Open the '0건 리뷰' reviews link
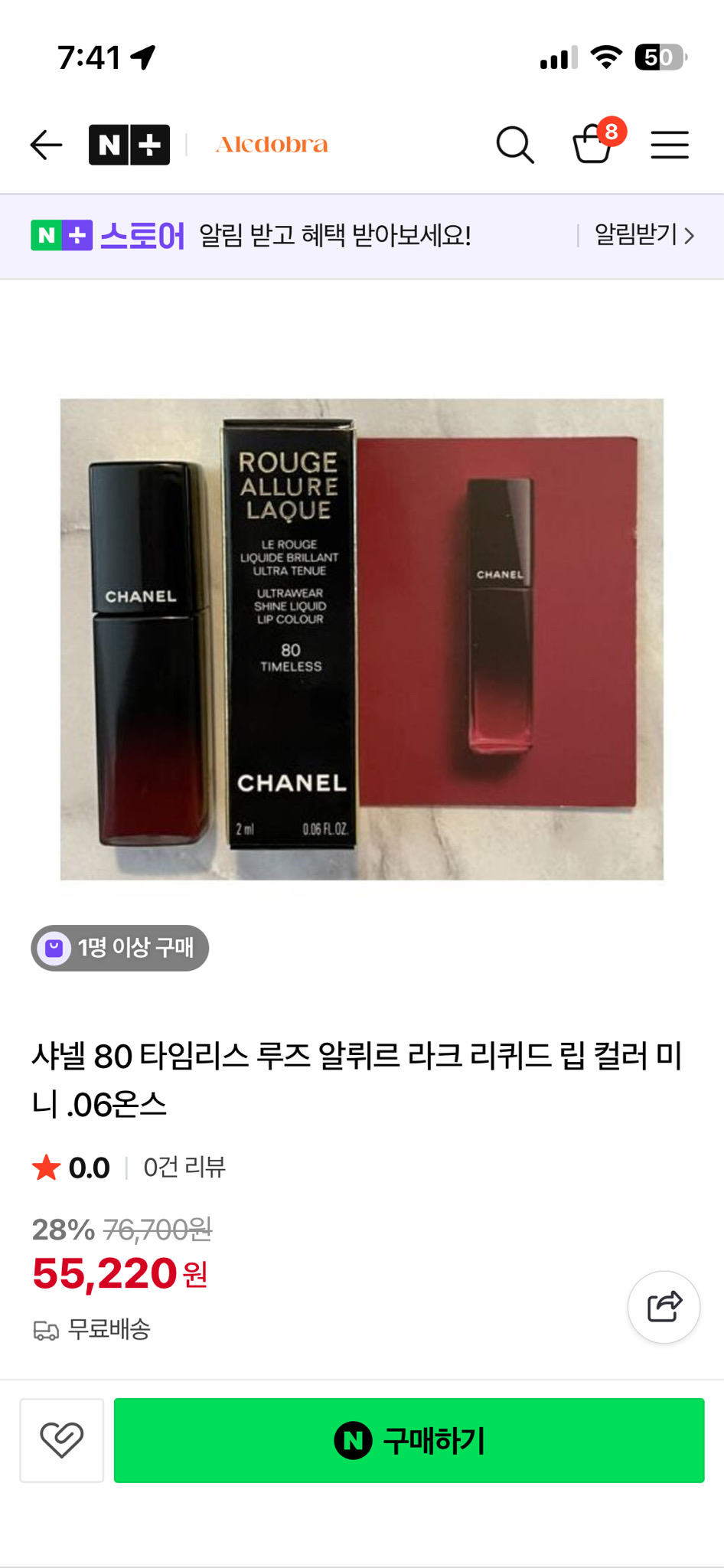724x1568 pixels. click(183, 1167)
